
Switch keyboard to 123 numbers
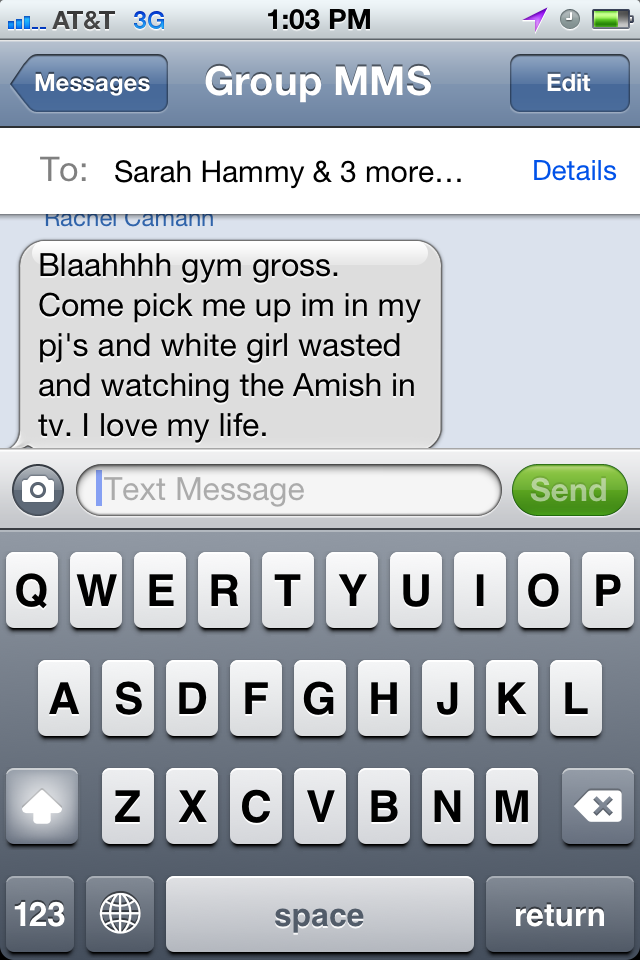coord(40,914)
